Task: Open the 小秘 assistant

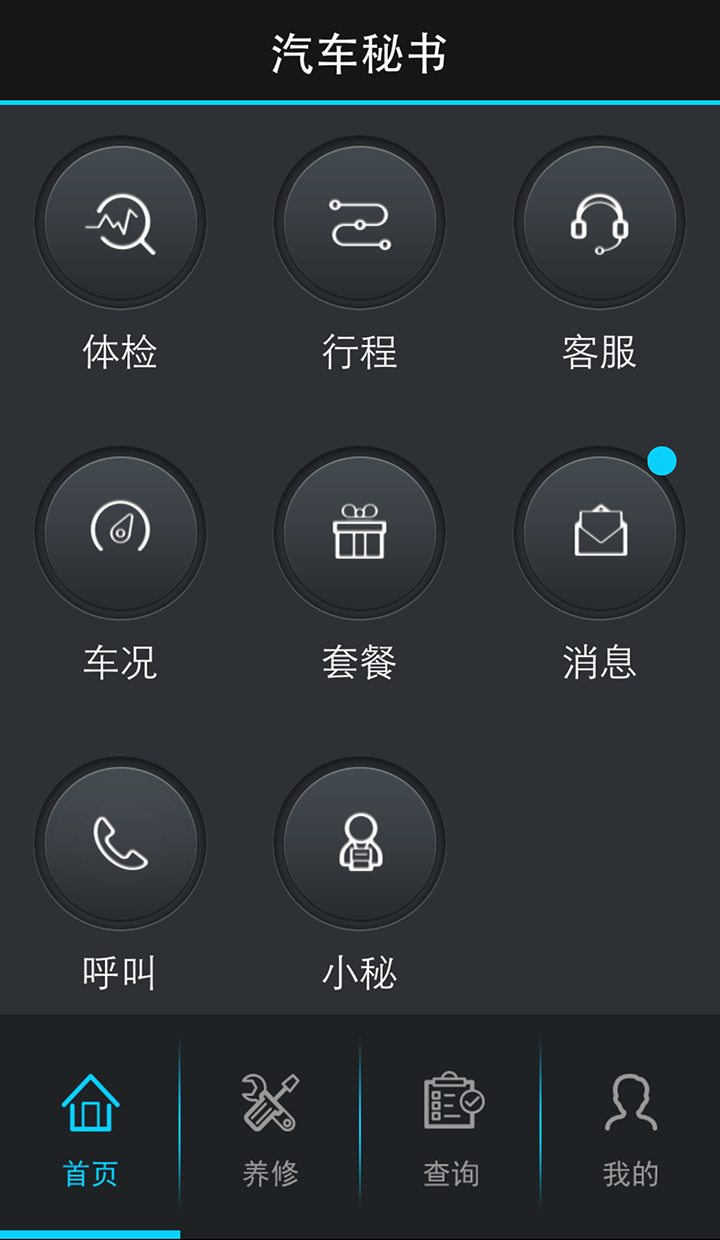Action: tap(360, 842)
